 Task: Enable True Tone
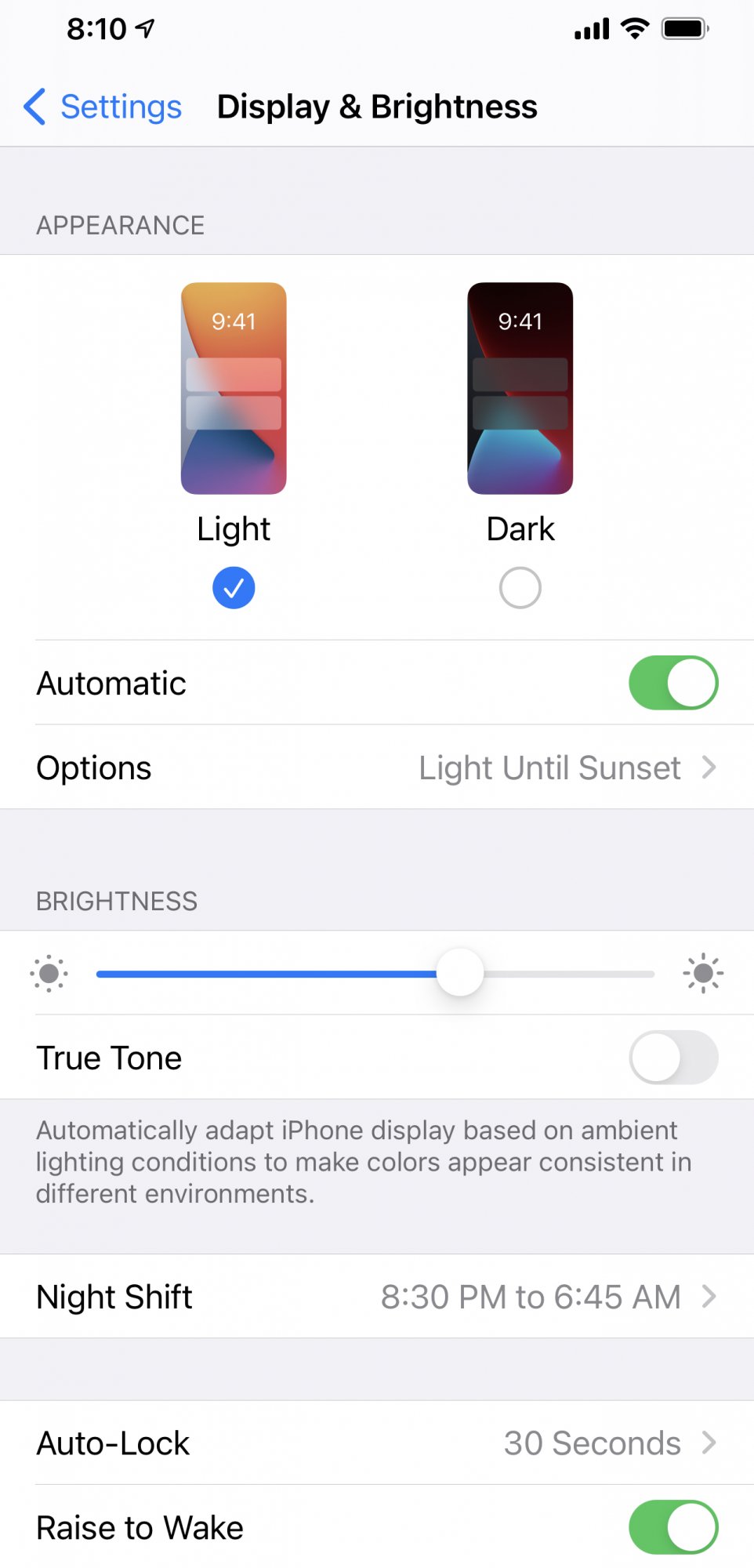(672, 1058)
